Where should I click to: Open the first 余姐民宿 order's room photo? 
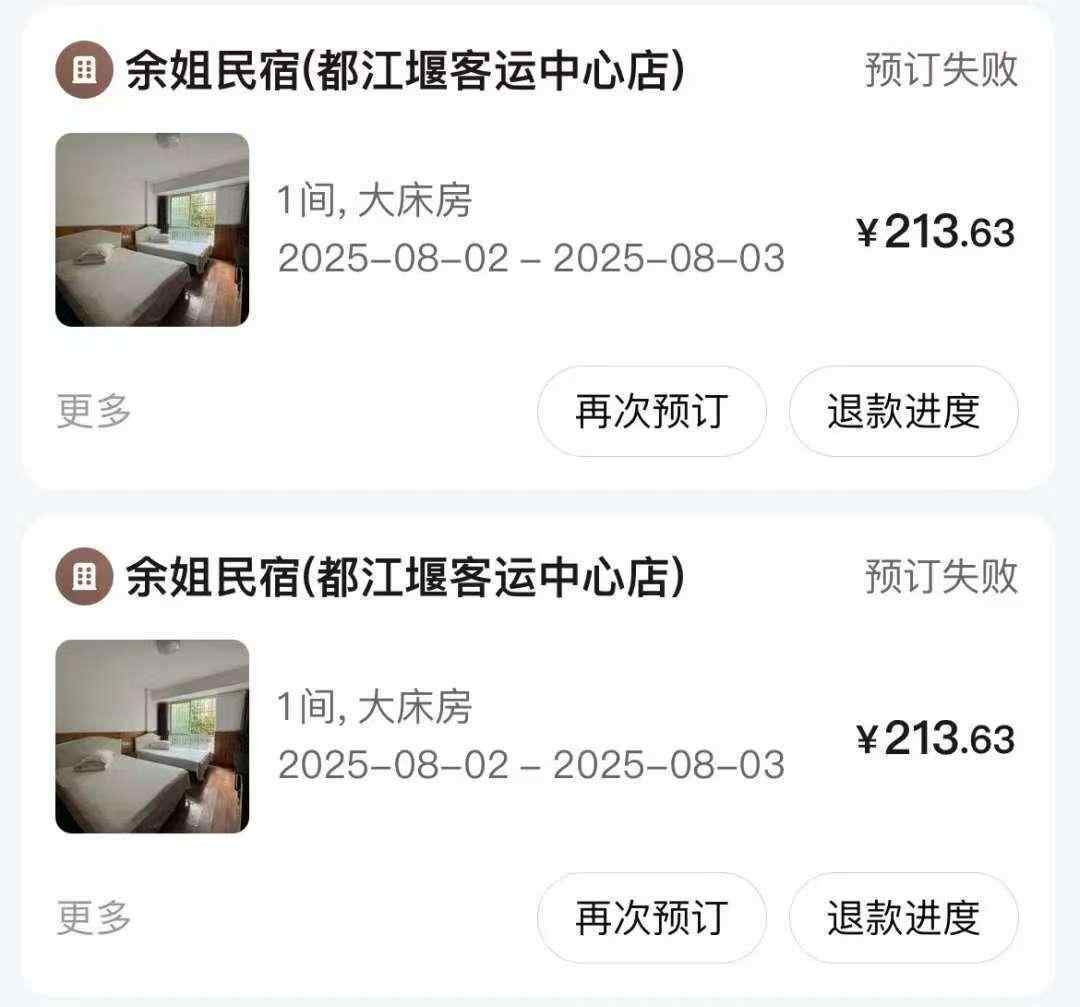click(x=152, y=230)
